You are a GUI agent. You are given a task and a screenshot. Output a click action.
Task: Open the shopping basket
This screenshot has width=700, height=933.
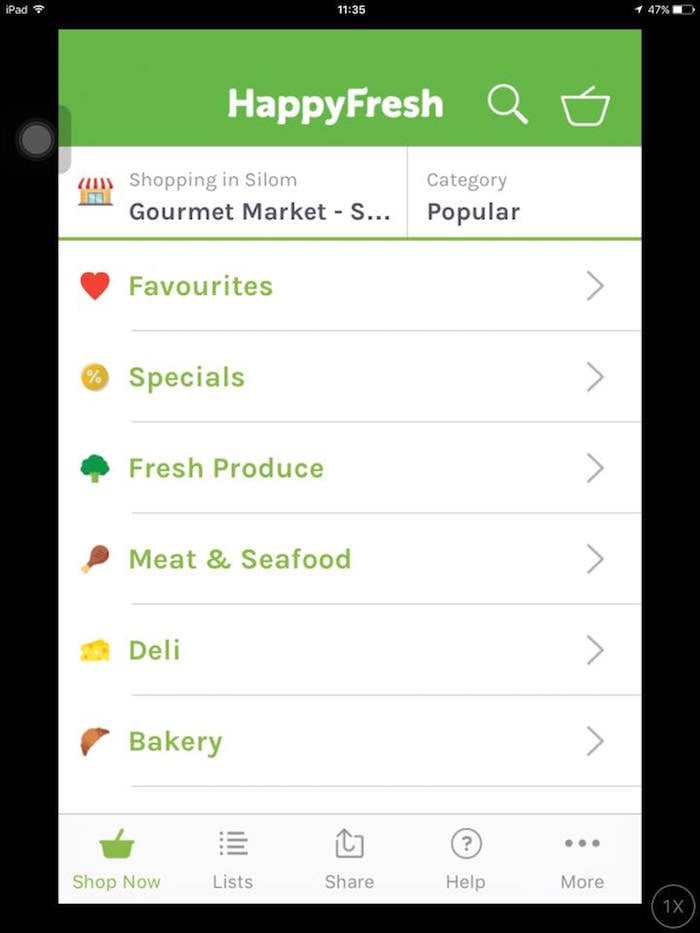(x=585, y=105)
